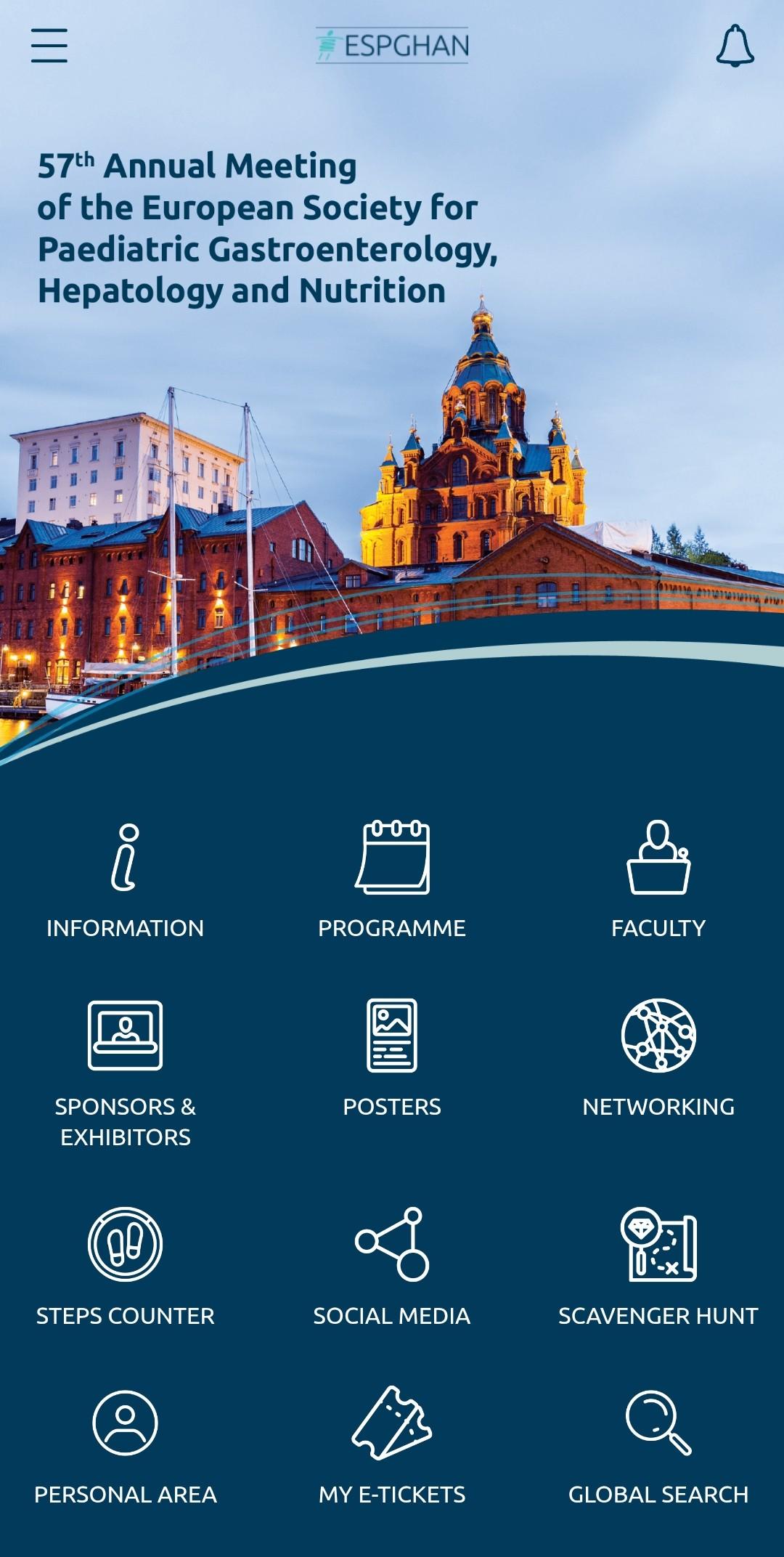Browse the Faculty list
Viewport: 784px width, 1557px height.
[658, 879]
